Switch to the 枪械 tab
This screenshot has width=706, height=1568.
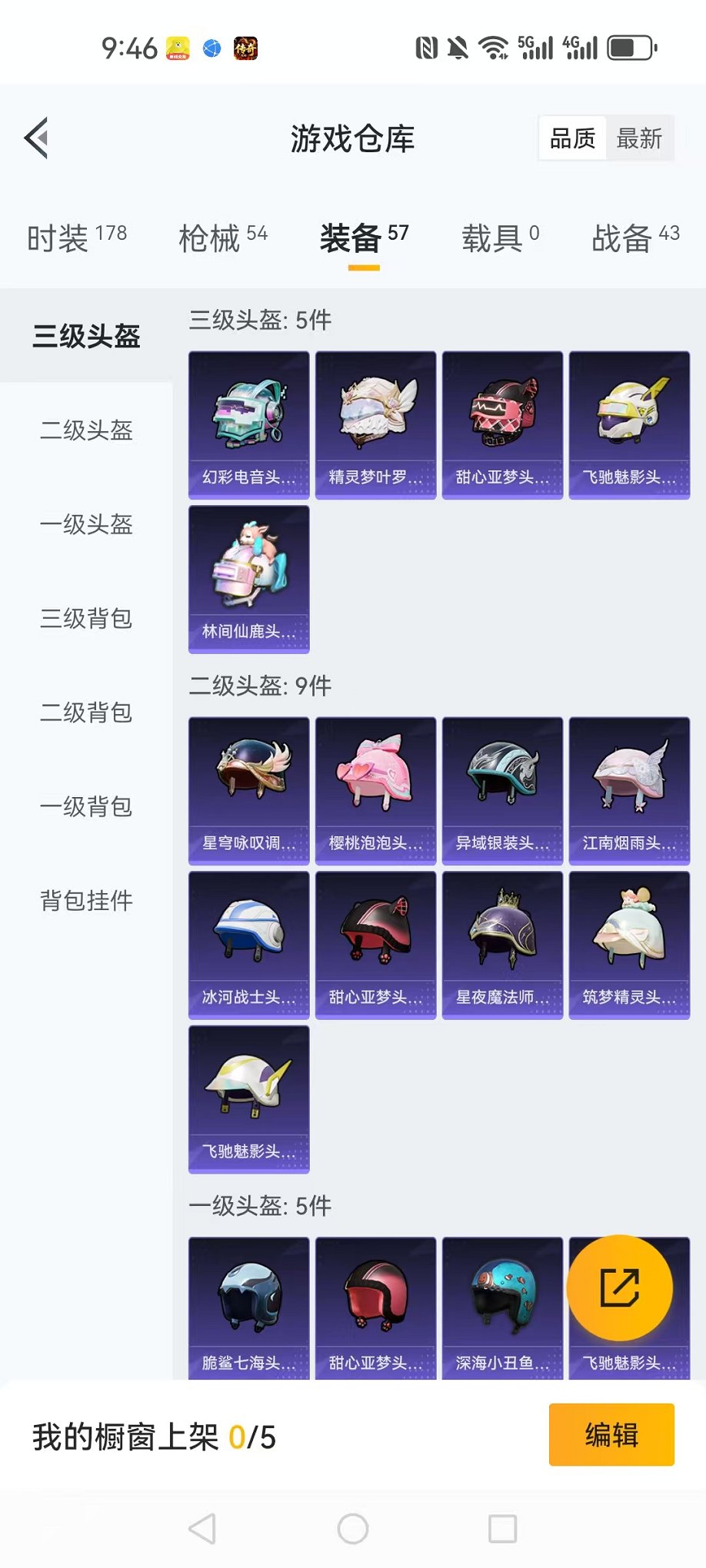click(x=222, y=238)
